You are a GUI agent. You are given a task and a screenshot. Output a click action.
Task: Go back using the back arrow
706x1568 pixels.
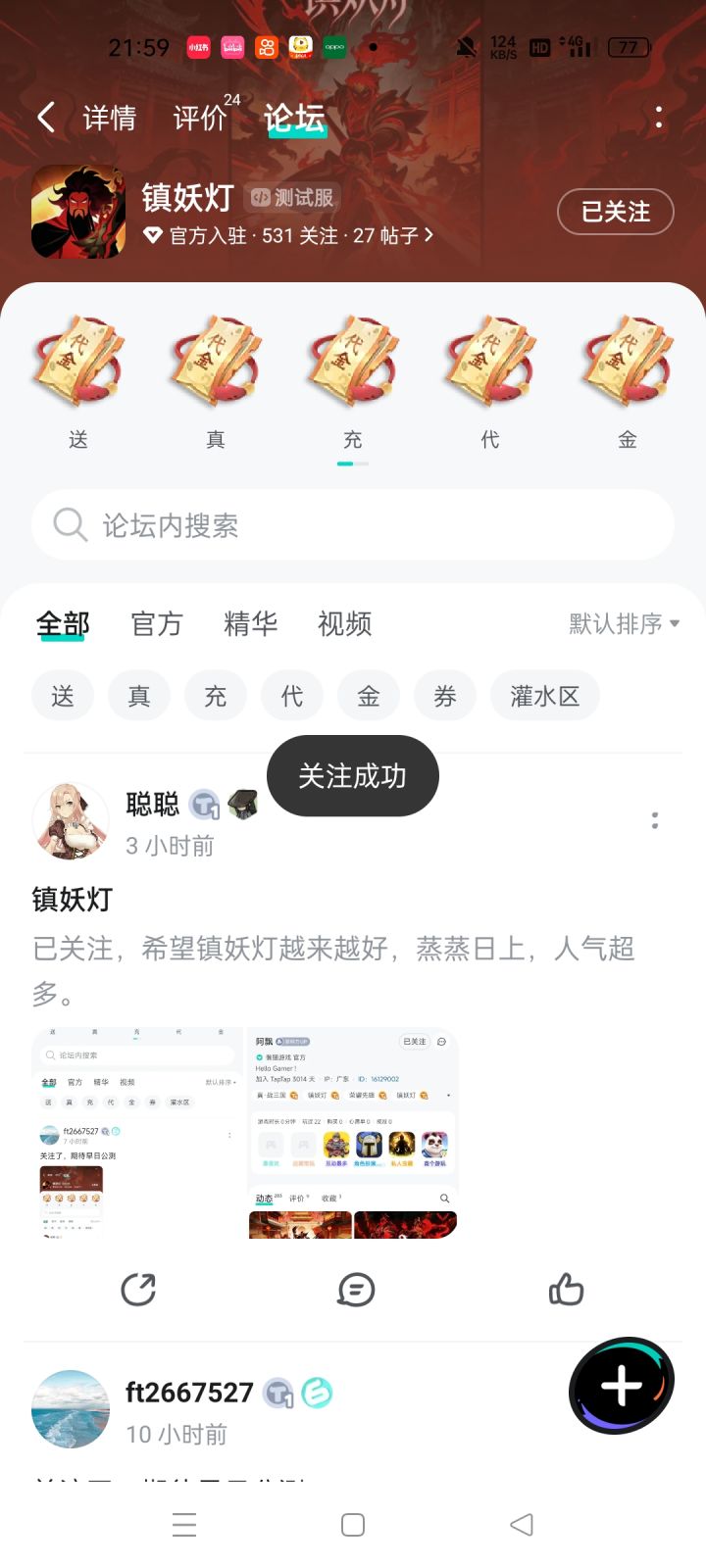pyautogui.click(x=45, y=117)
